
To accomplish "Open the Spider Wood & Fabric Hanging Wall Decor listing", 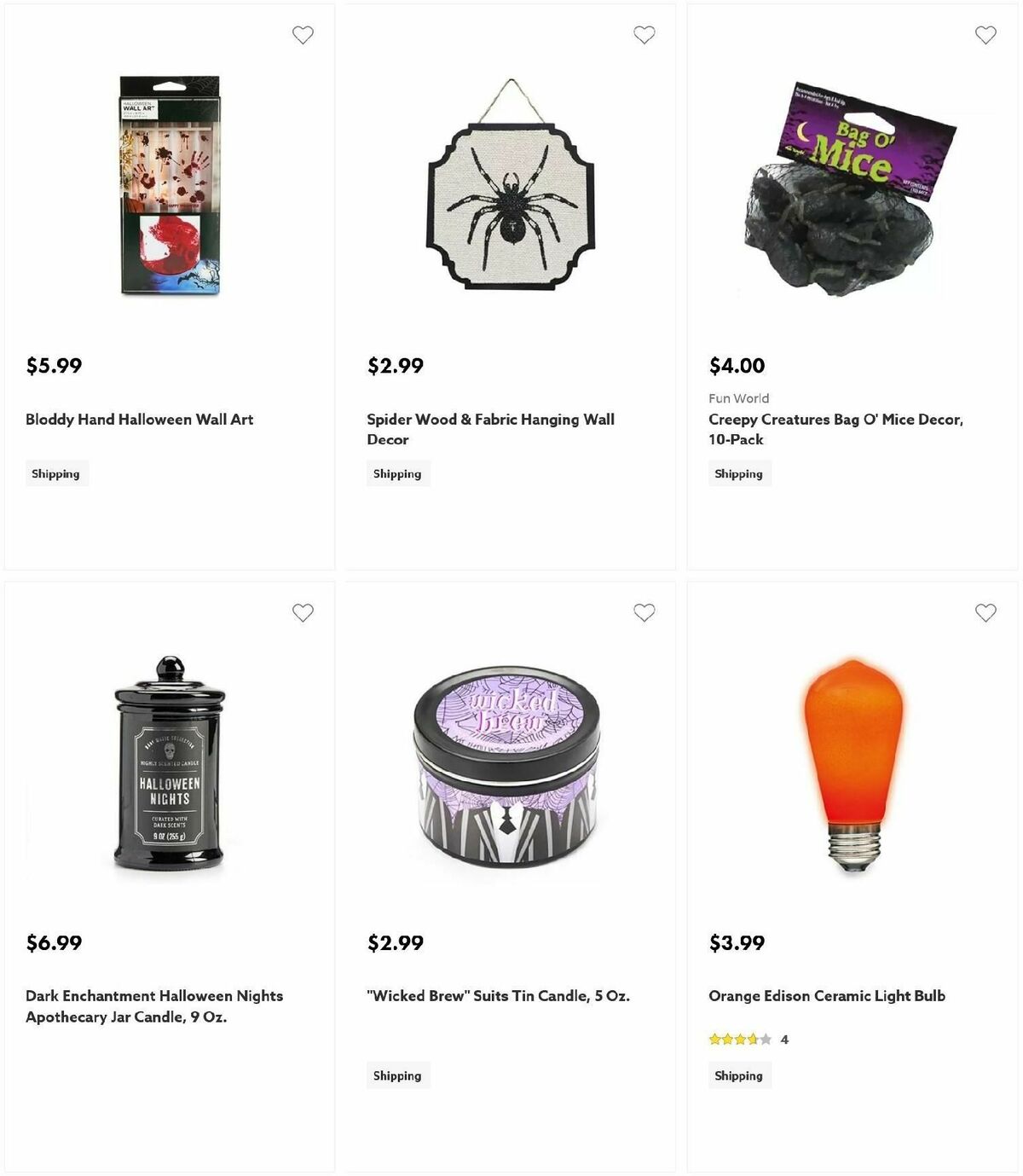I will point(490,429).
